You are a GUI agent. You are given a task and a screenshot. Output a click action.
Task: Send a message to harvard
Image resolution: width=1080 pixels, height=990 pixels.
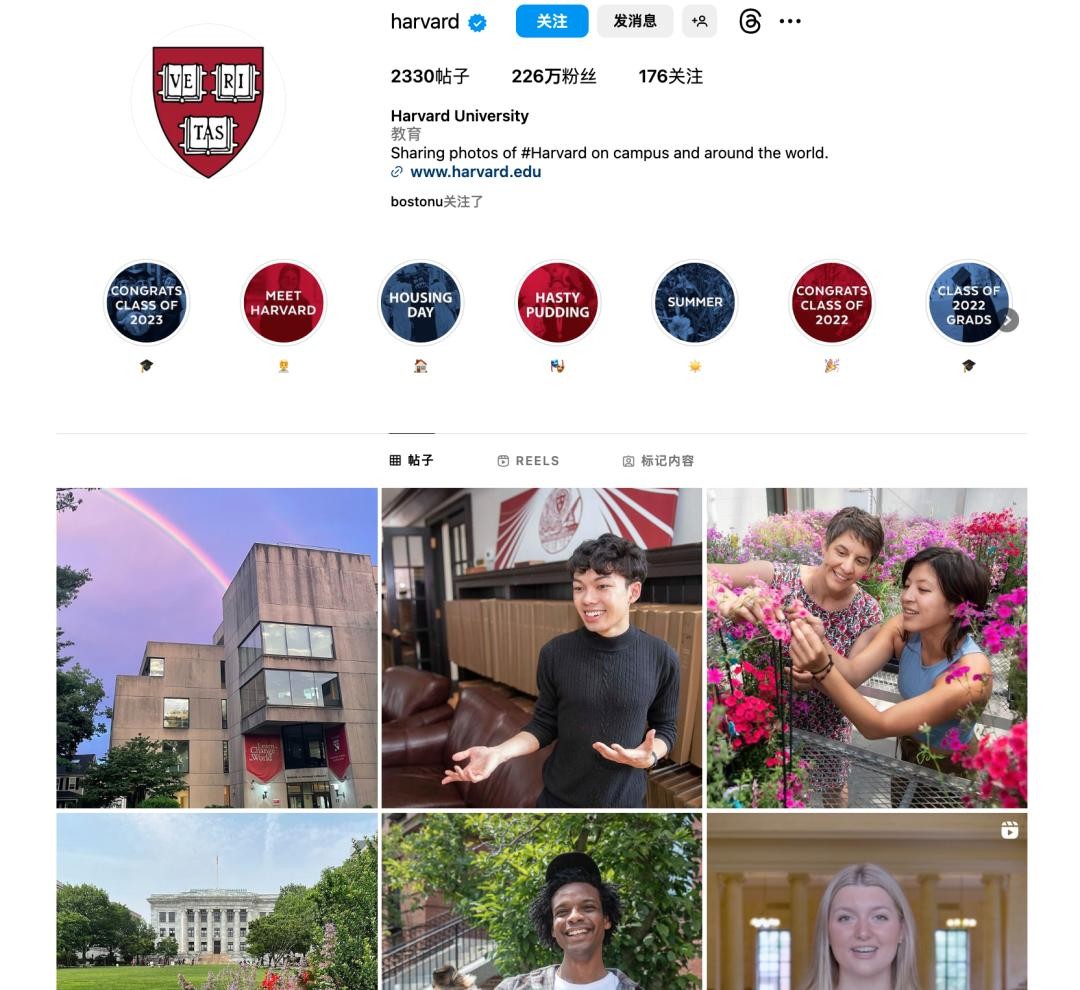tap(634, 21)
